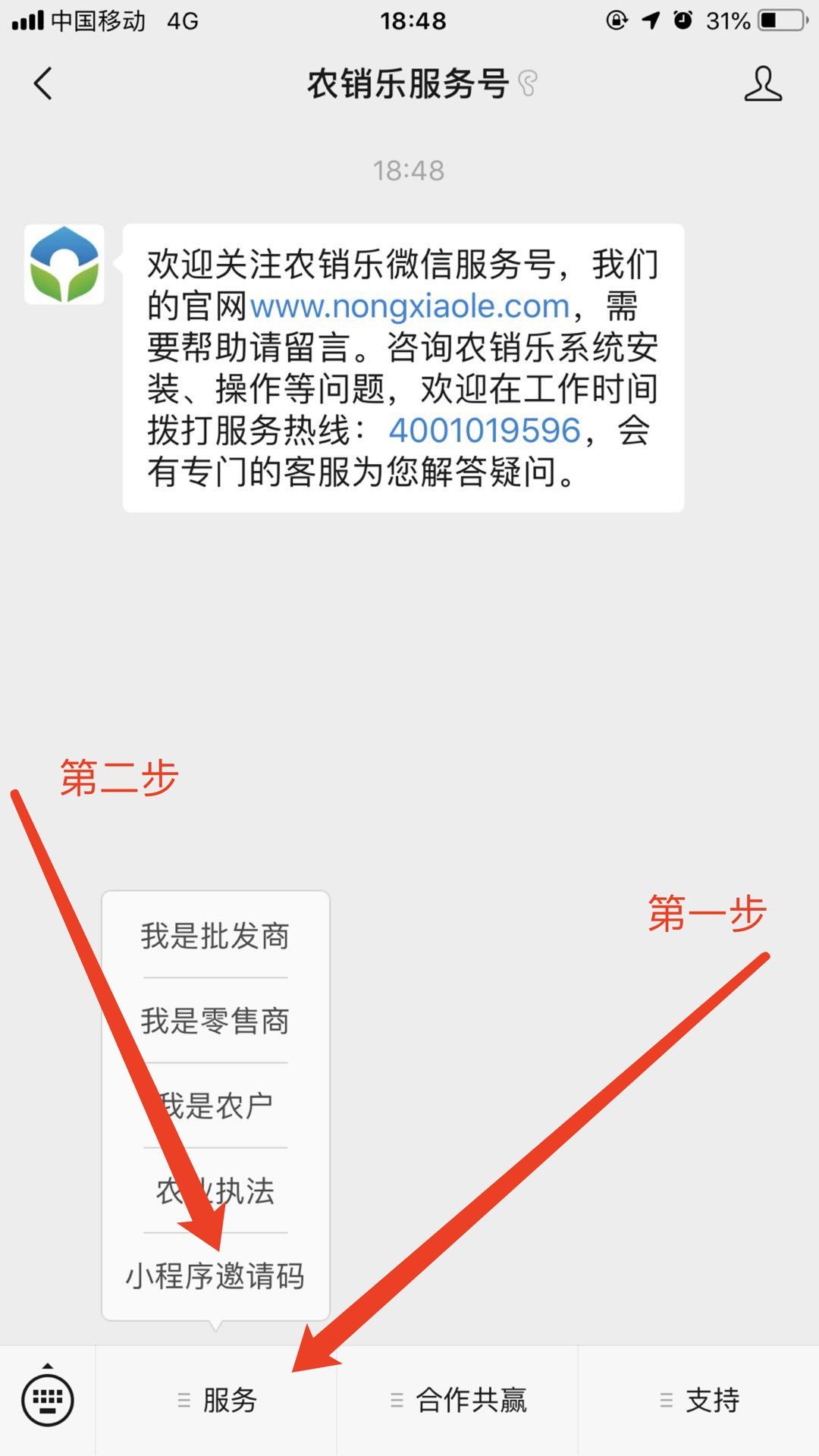The image size is (819, 1456).
Task: Open the account profile icon
Action: 762,83
